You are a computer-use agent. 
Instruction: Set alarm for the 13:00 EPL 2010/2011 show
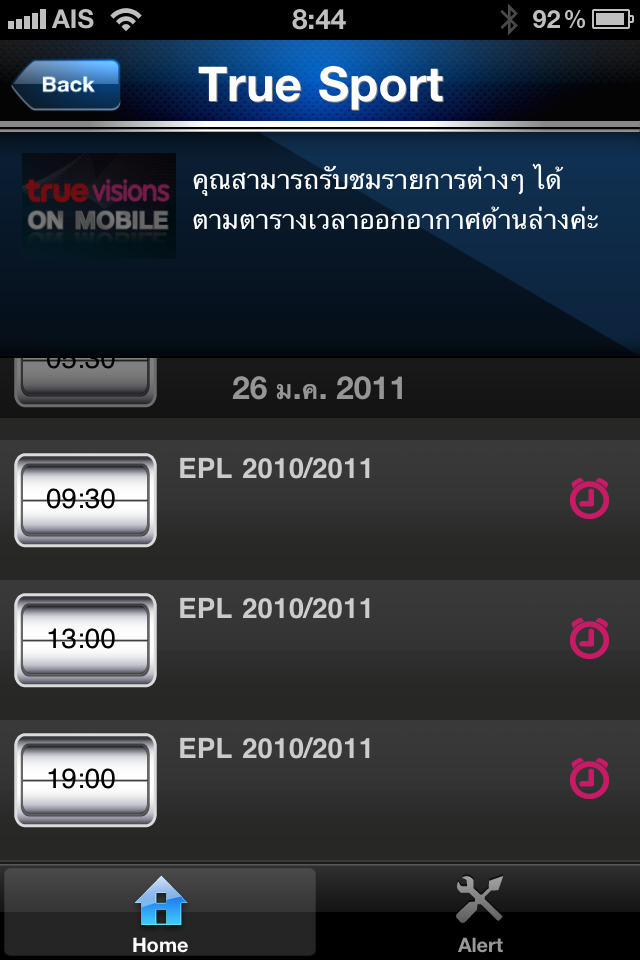pyautogui.click(x=589, y=638)
